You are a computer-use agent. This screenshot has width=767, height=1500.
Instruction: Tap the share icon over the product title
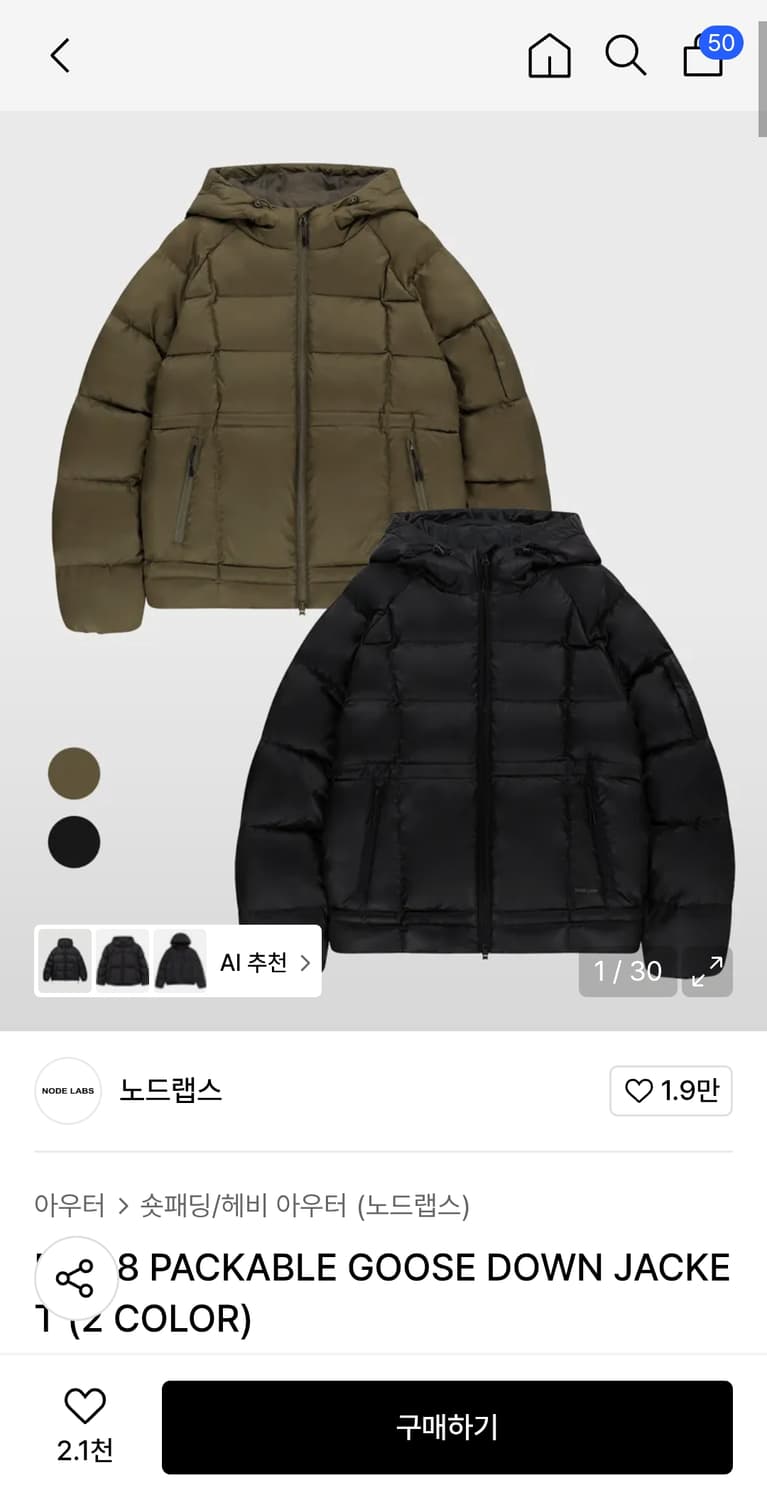tap(77, 1277)
